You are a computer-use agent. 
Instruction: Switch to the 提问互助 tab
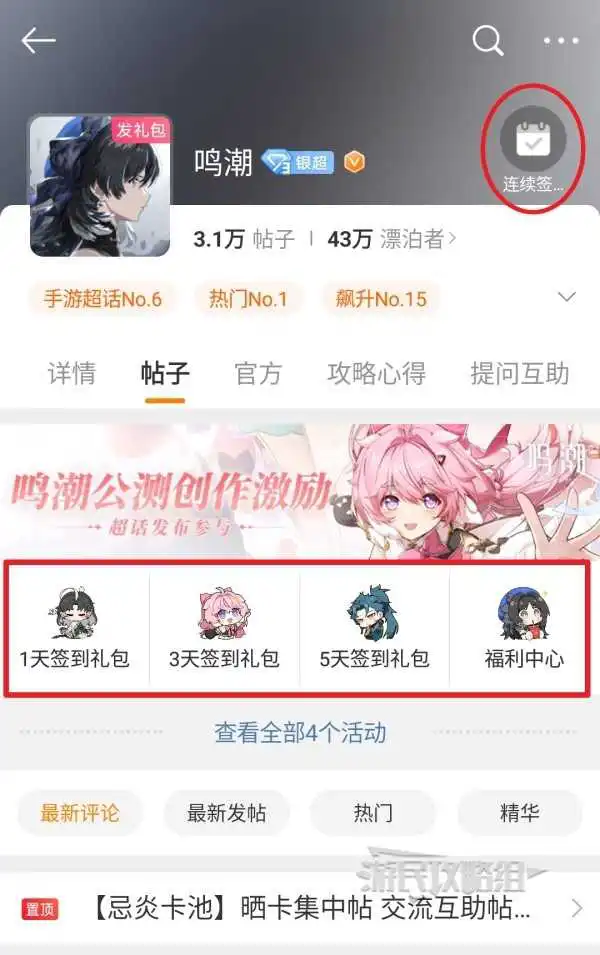pyautogui.click(x=519, y=374)
